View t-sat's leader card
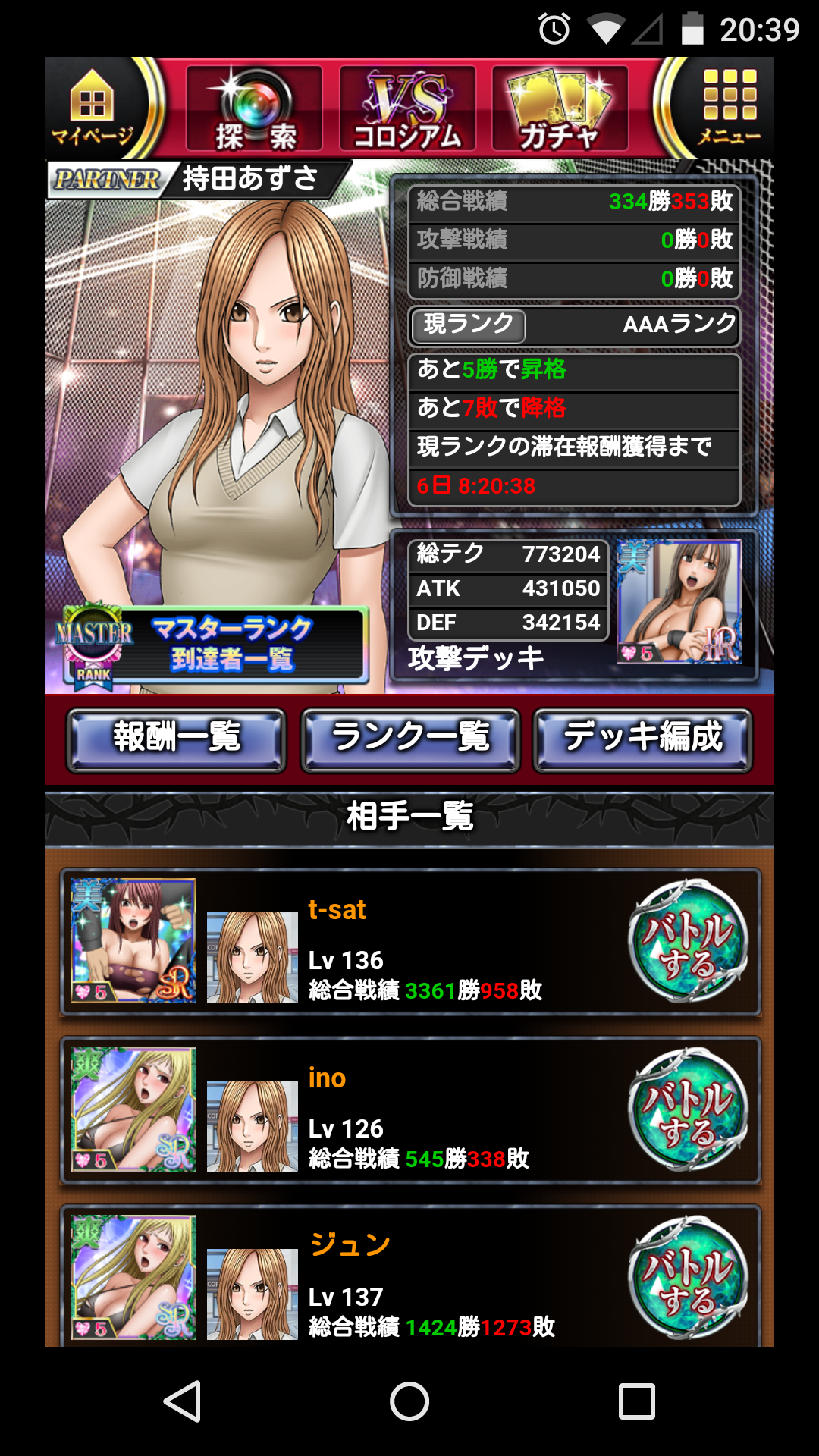 (133, 941)
